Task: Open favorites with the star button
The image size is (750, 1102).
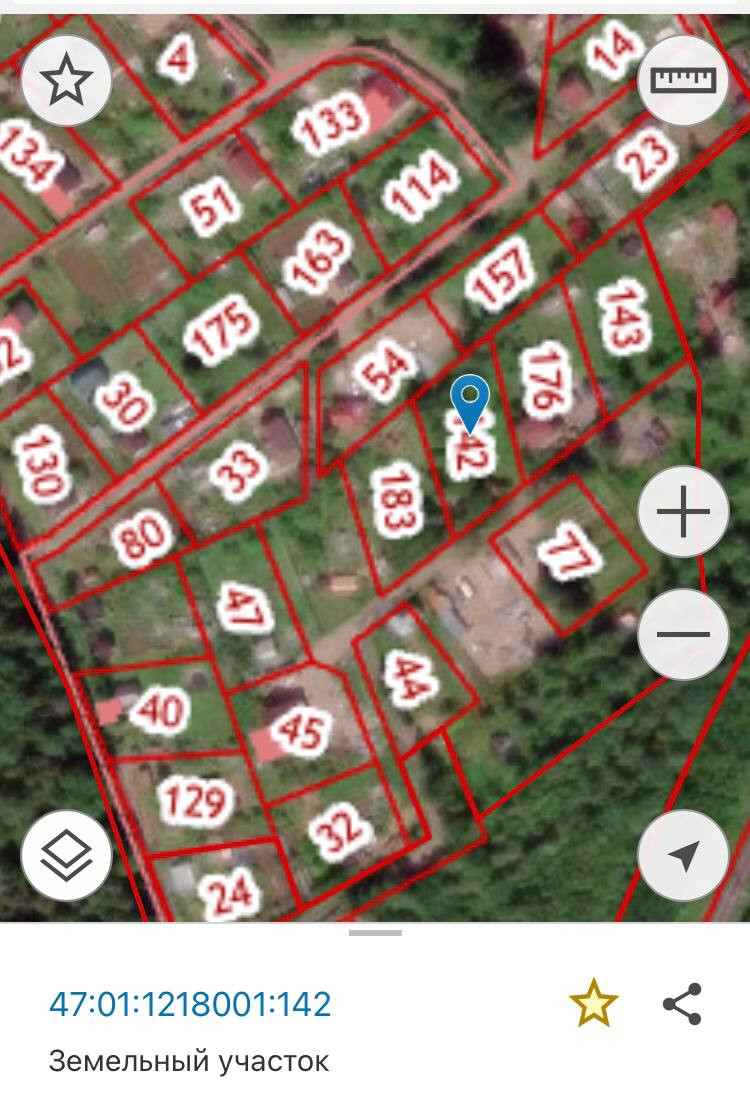Action: [x=66, y=81]
